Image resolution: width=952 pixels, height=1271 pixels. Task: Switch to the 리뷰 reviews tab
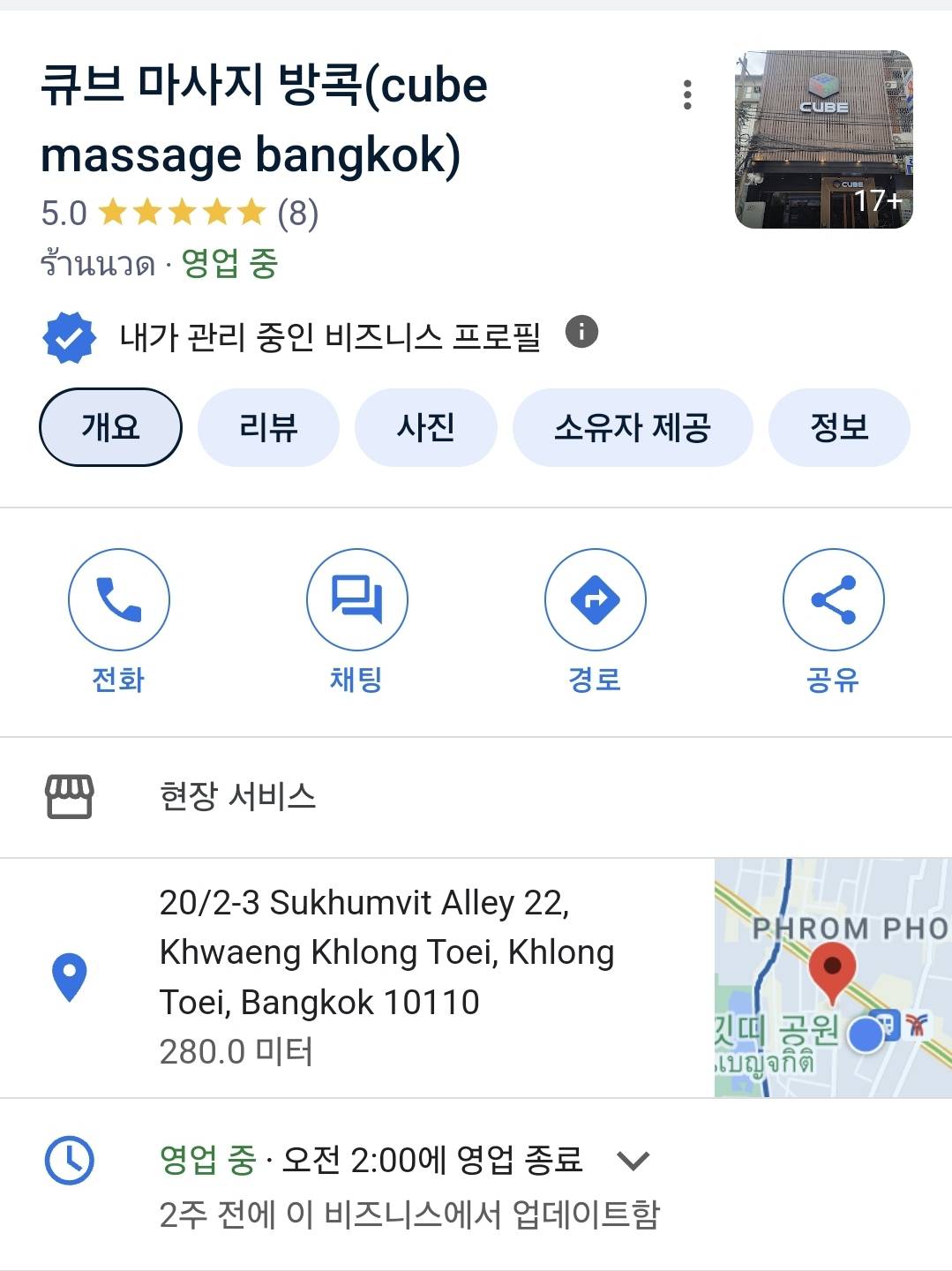pyautogui.click(x=268, y=427)
